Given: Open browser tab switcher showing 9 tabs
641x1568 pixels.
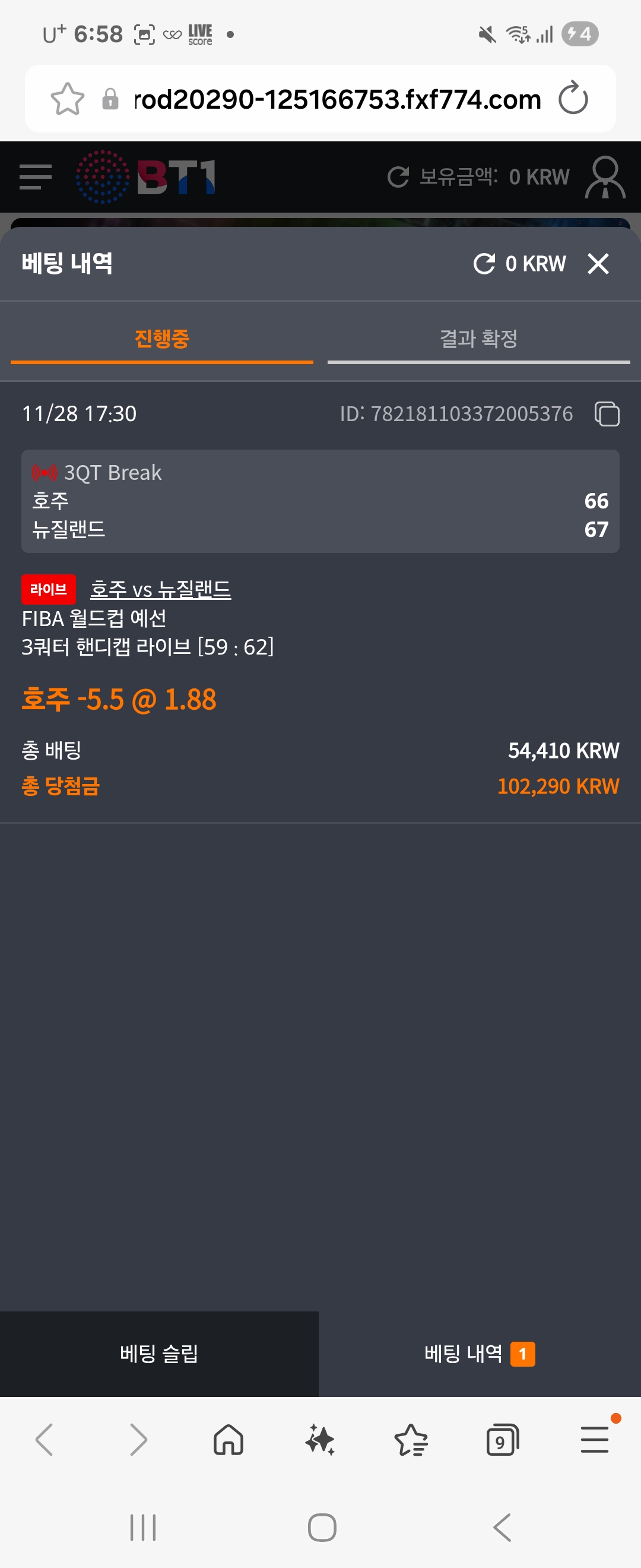Looking at the screenshot, I should click(x=501, y=1440).
